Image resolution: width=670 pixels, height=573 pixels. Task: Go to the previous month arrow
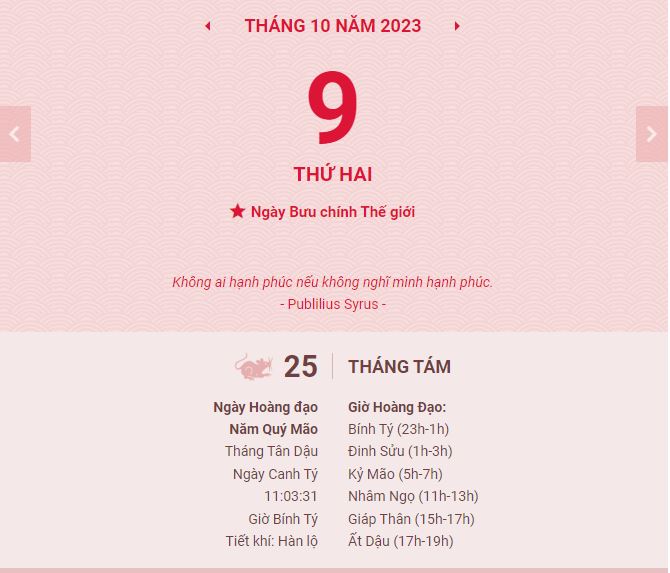coord(208,26)
